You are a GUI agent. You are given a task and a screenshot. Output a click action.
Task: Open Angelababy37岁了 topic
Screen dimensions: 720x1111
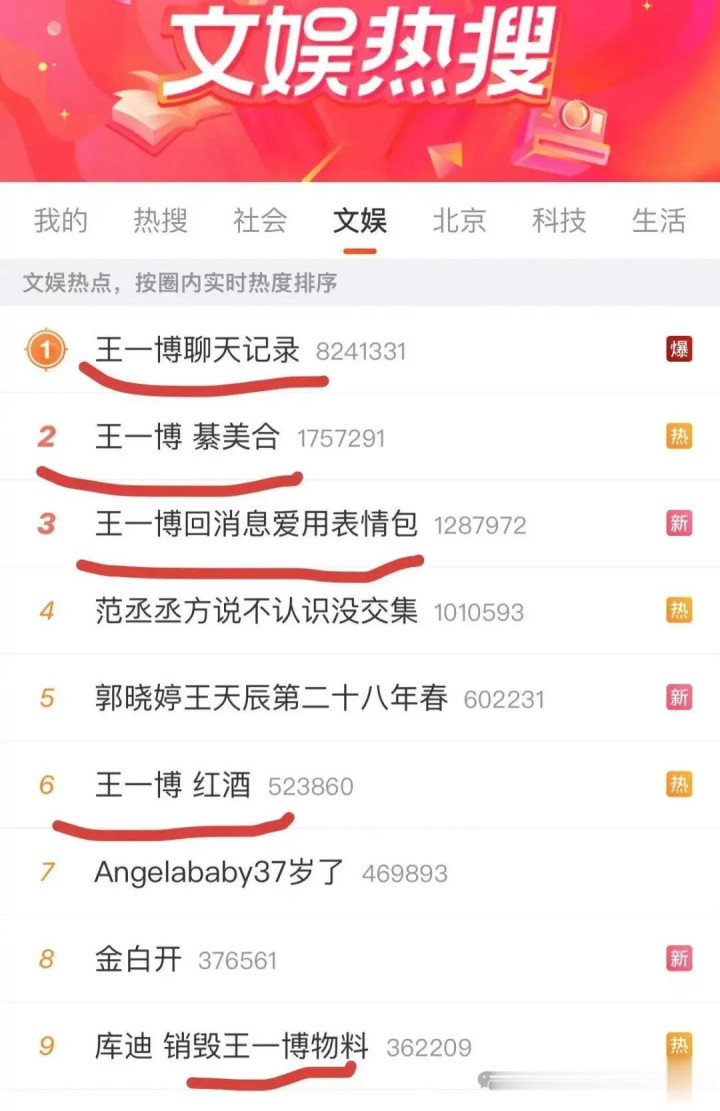(219, 872)
